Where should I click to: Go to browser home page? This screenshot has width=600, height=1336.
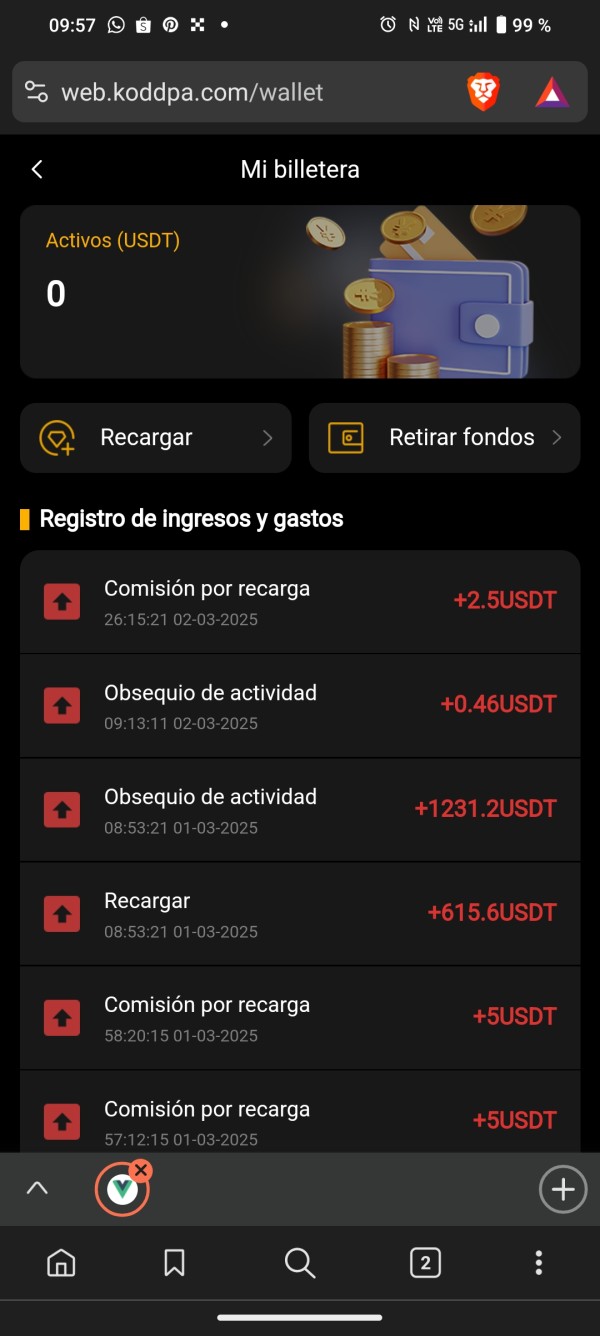pos(61,1263)
